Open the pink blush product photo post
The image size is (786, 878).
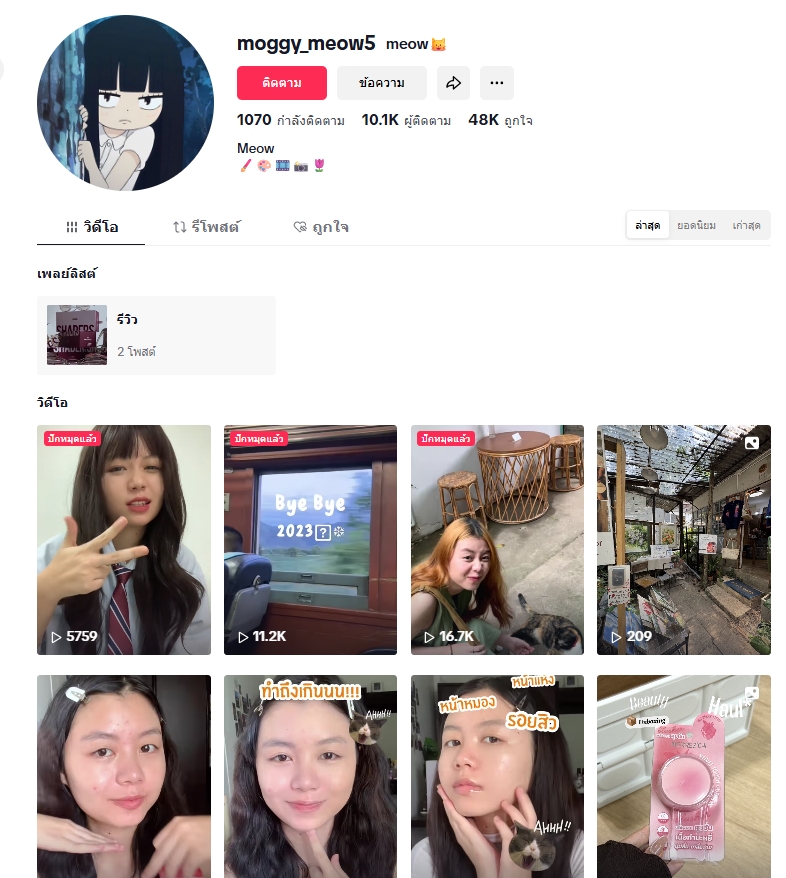pos(684,777)
